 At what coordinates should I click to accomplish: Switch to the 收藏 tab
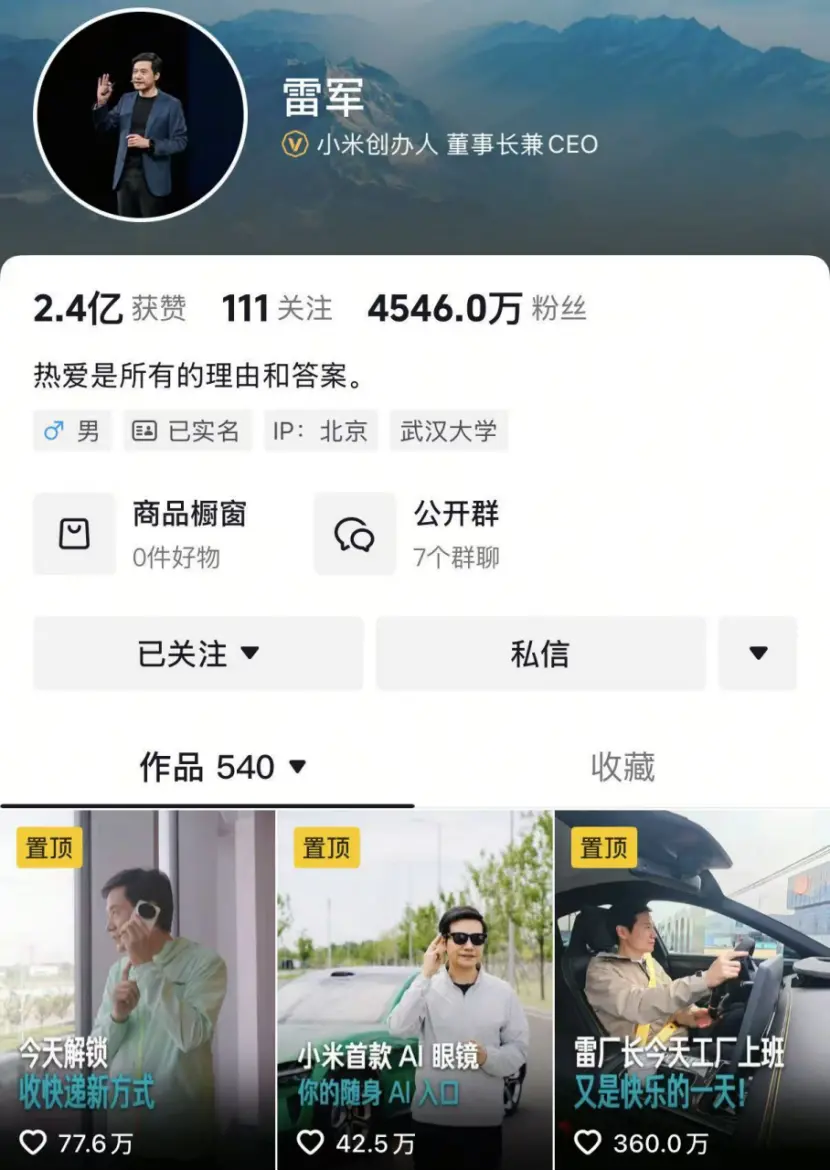coord(622,767)
